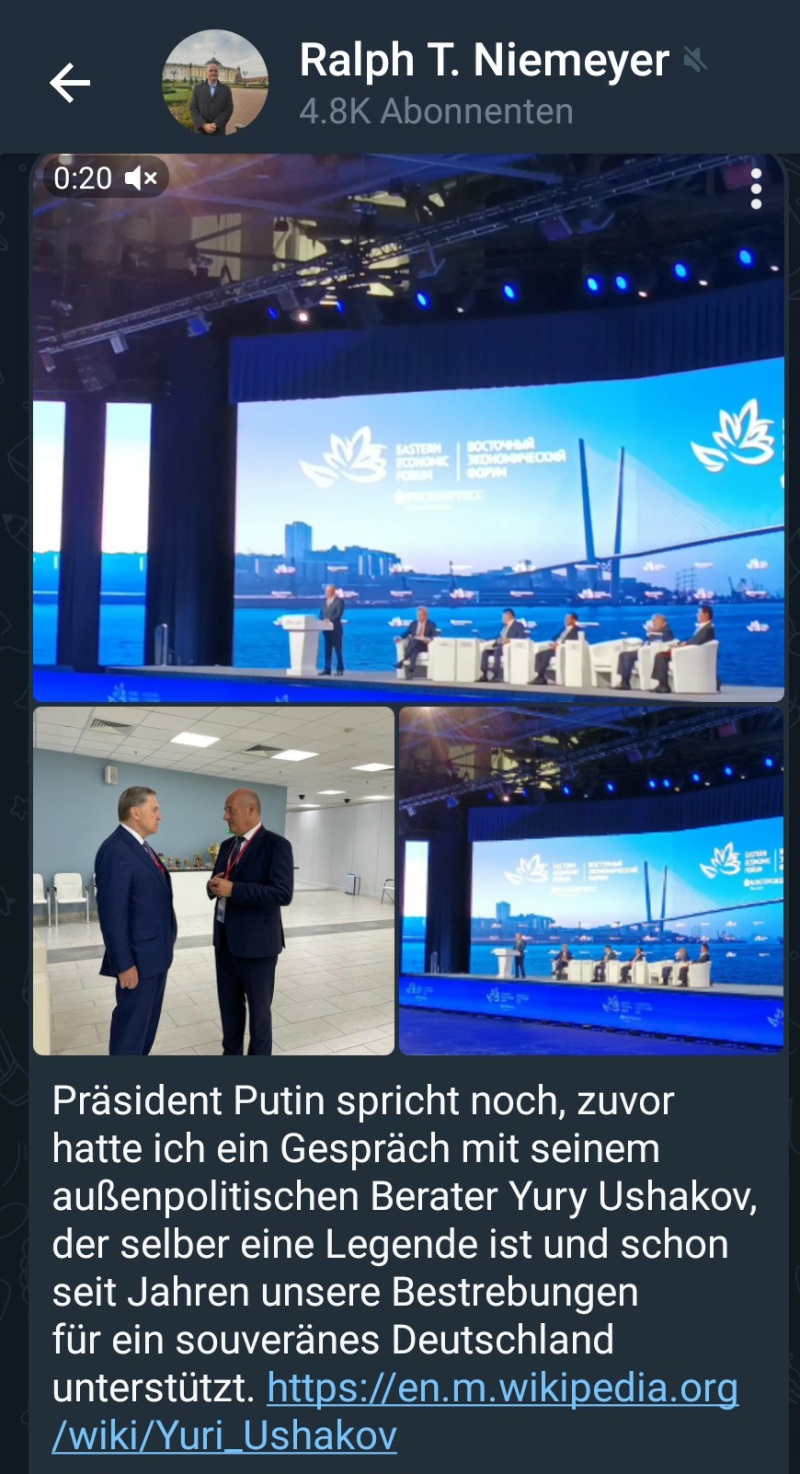Open the smaller forum stage photo
This screenshot has width=800, height=1474.
[591, 880]
